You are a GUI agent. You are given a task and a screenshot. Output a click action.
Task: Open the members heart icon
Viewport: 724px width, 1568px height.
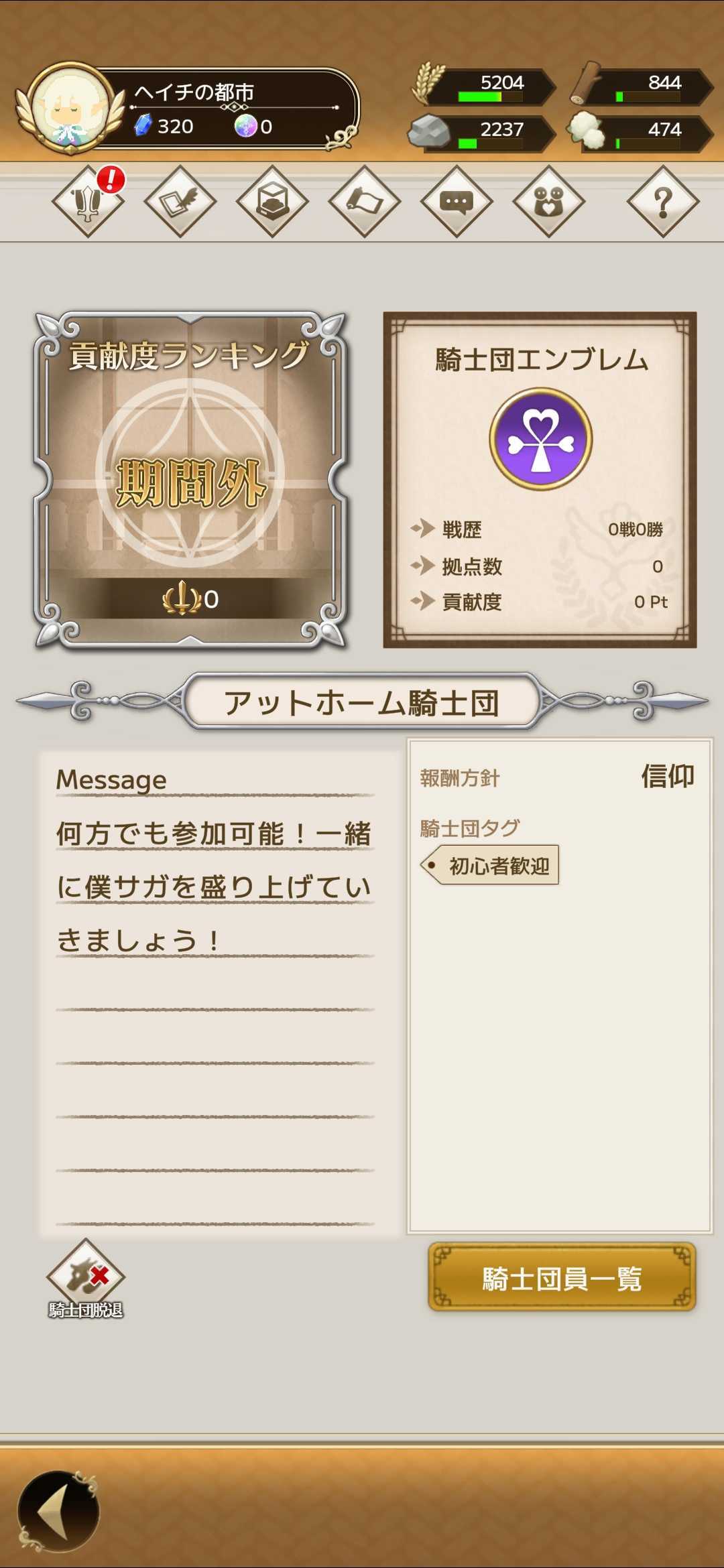pyautogui.click(x=549, y=202)
